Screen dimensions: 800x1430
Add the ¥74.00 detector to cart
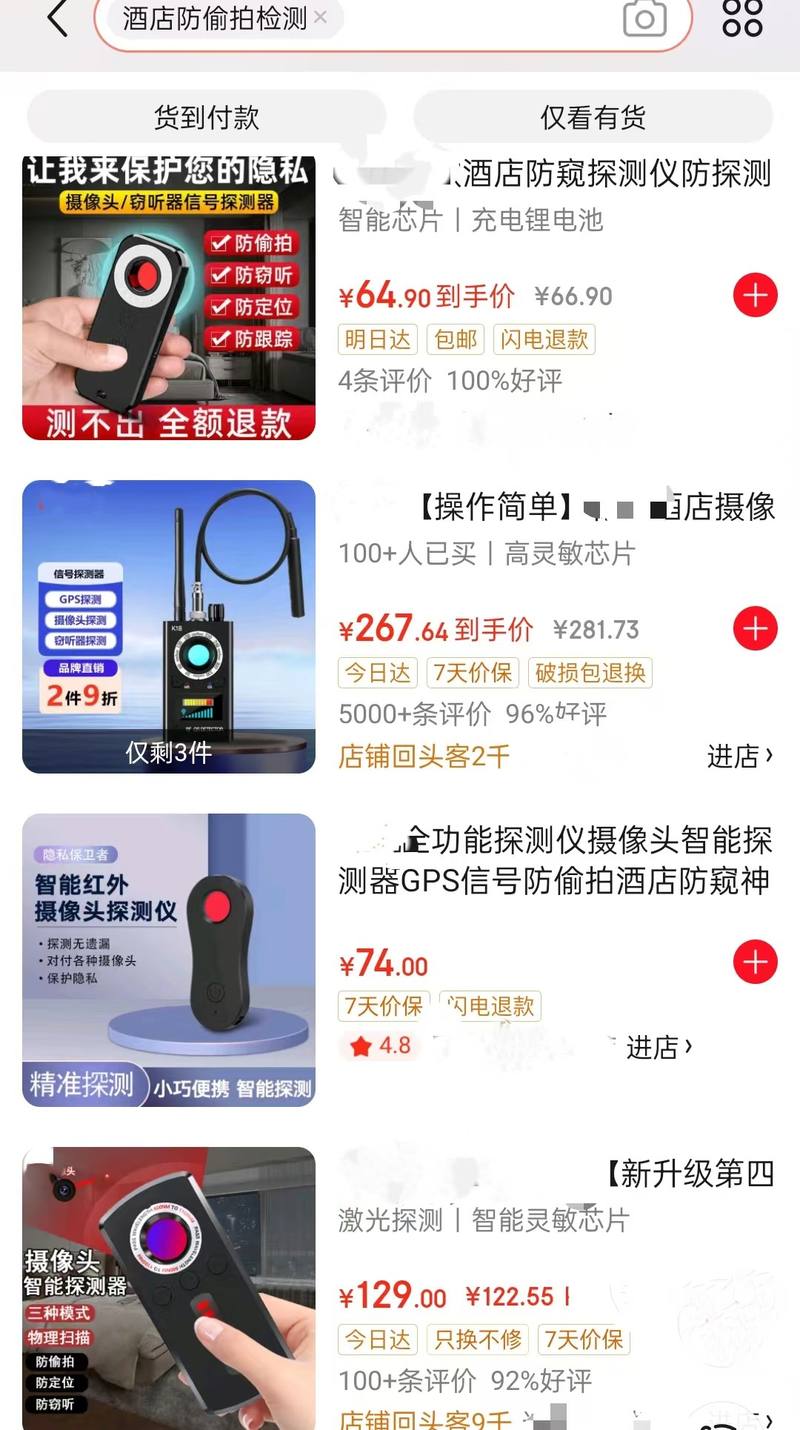coord(755,962)
